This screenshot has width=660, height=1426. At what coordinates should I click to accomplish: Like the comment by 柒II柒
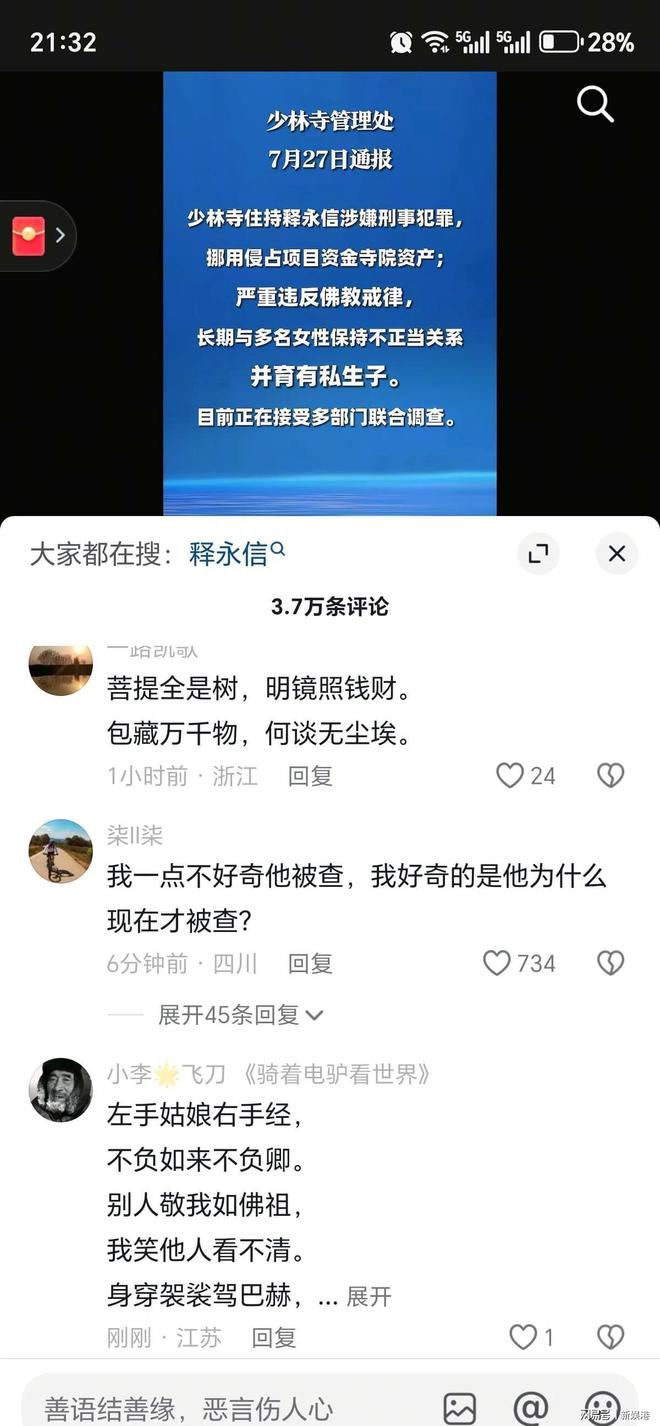point(519,963)
